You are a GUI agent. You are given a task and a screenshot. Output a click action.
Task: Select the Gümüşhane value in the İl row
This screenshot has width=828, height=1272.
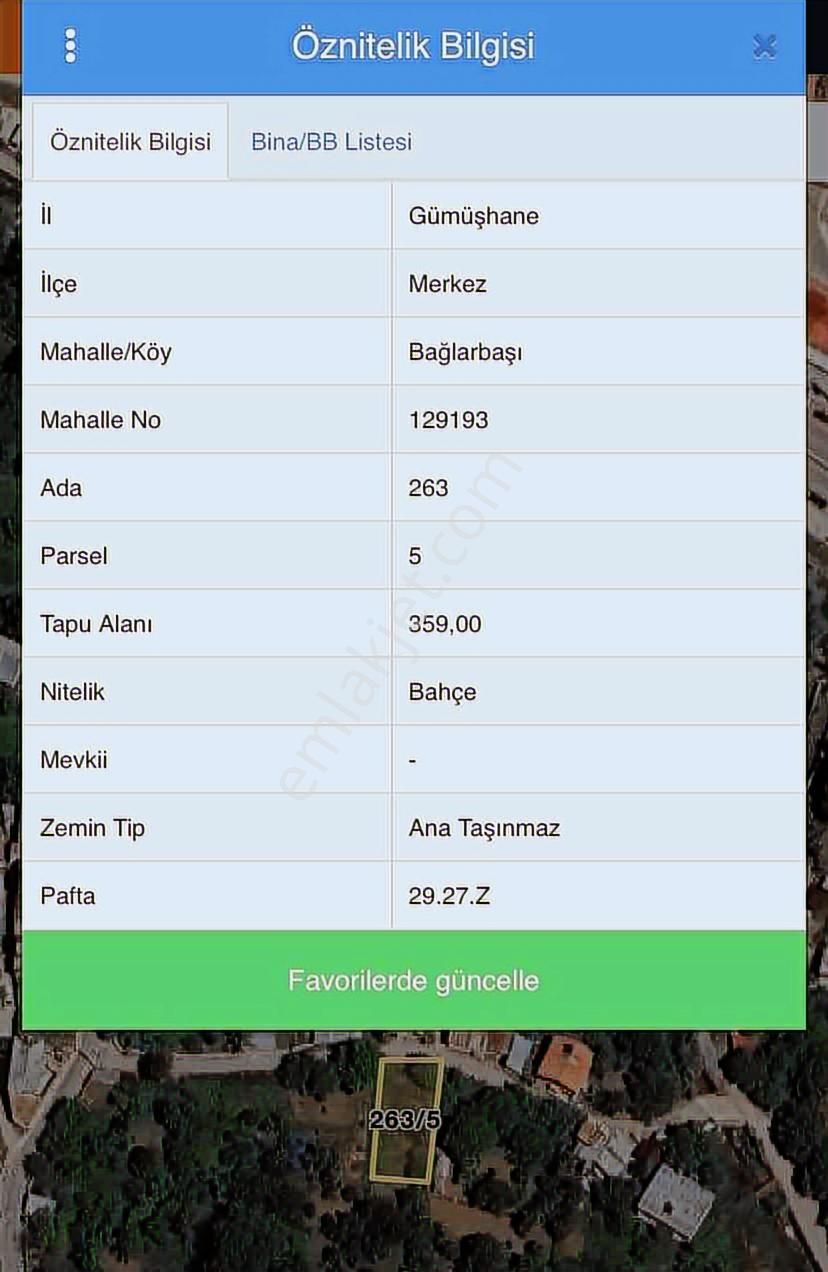point(475,216)
